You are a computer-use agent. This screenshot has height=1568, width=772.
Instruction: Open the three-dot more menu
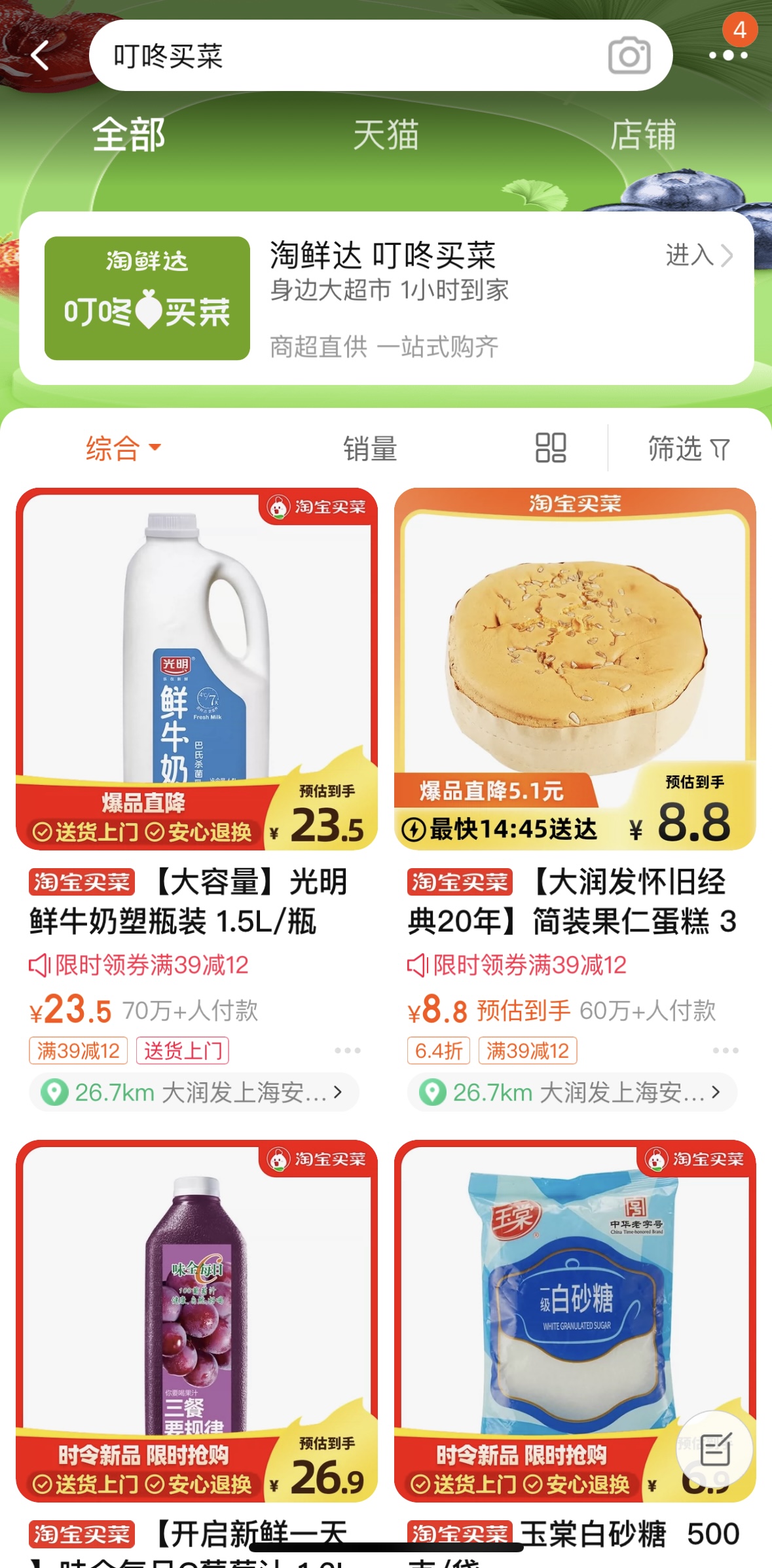[728, 56]
